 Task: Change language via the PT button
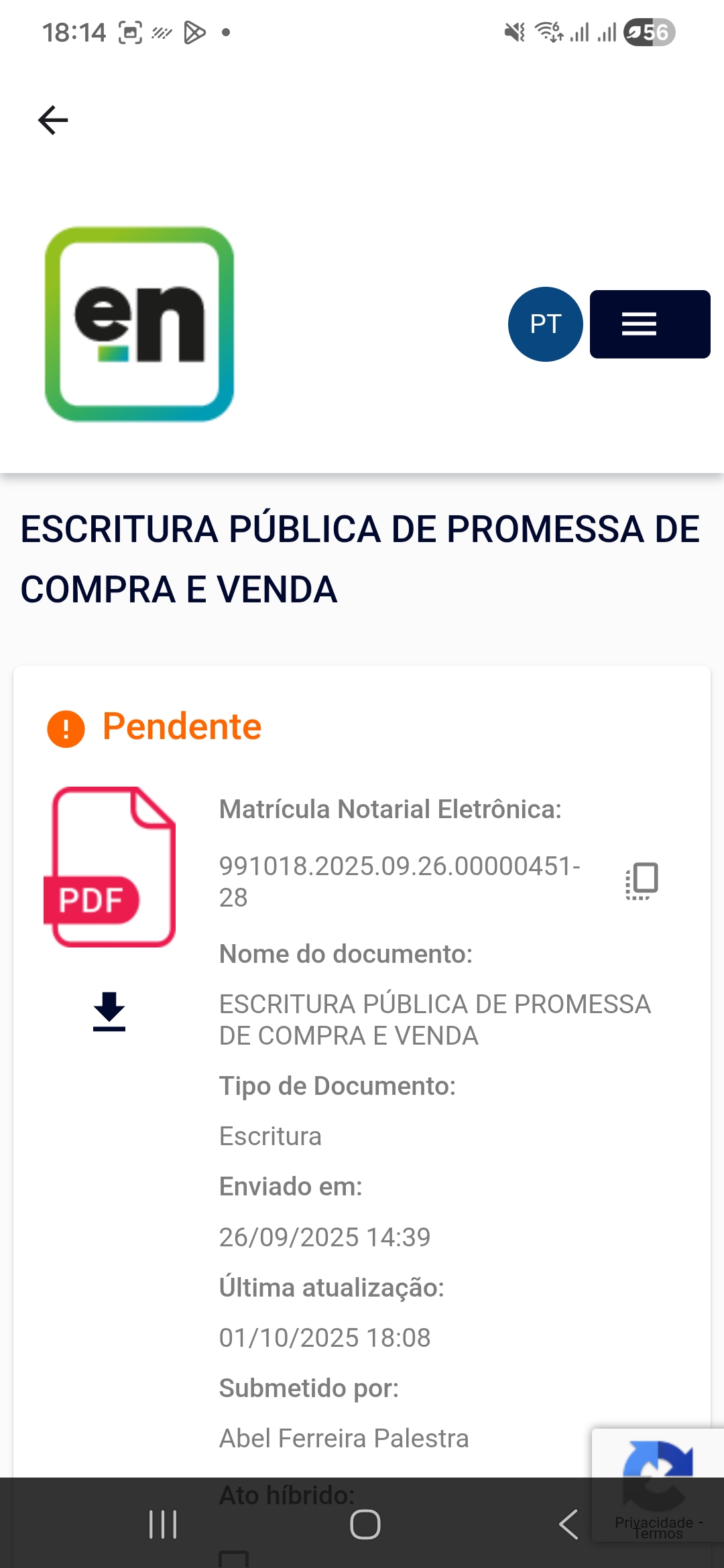point(545,324)
